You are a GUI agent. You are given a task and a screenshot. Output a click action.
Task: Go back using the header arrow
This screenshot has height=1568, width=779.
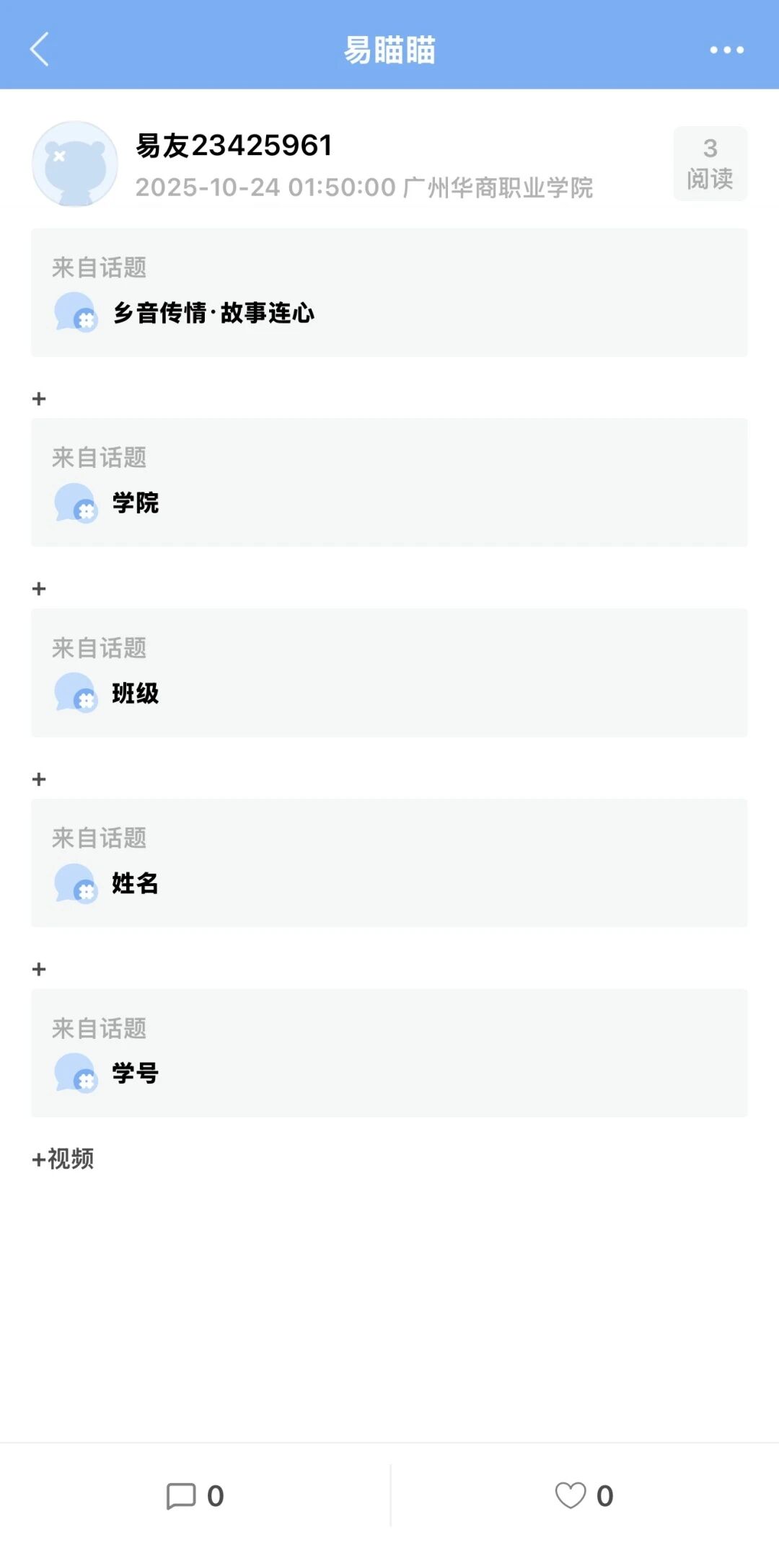[x=40, y=49]
